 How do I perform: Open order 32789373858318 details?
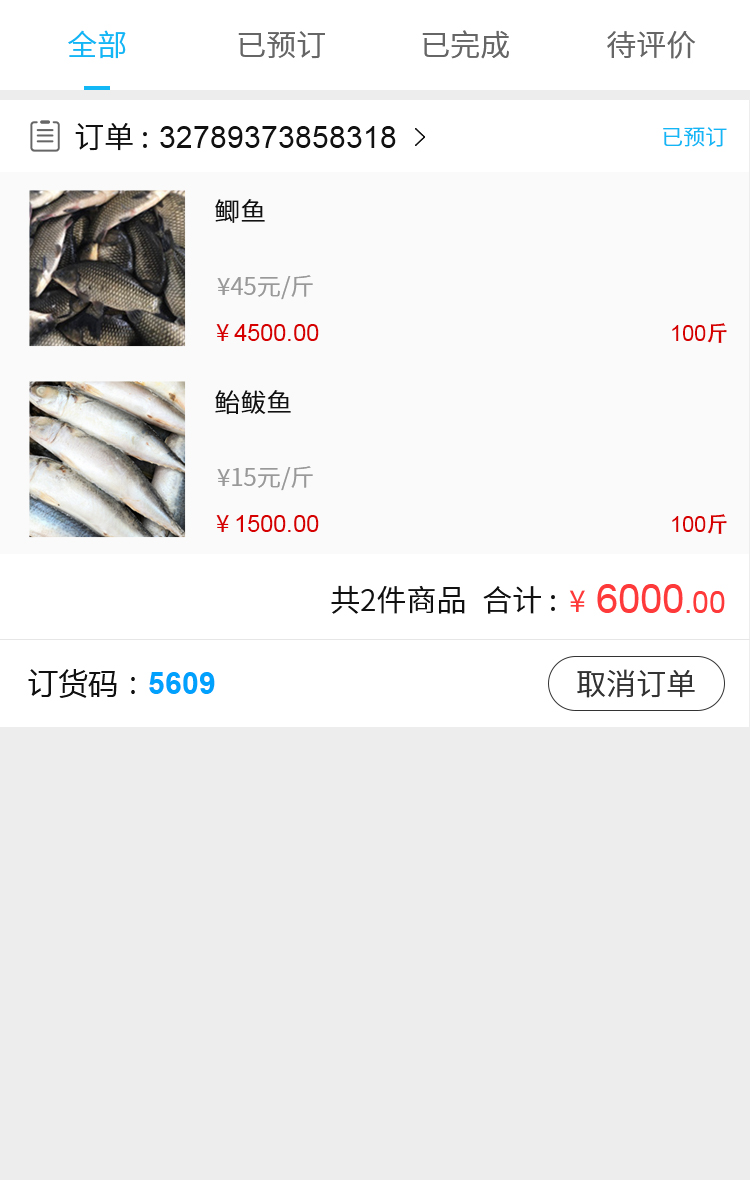point(250,137)
